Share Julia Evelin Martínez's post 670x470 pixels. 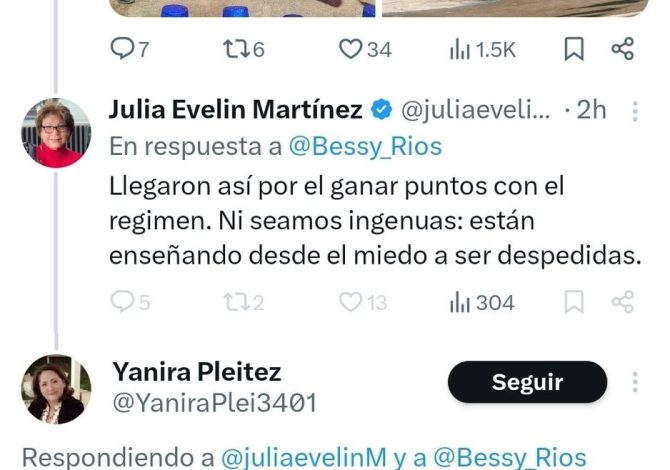622,301
